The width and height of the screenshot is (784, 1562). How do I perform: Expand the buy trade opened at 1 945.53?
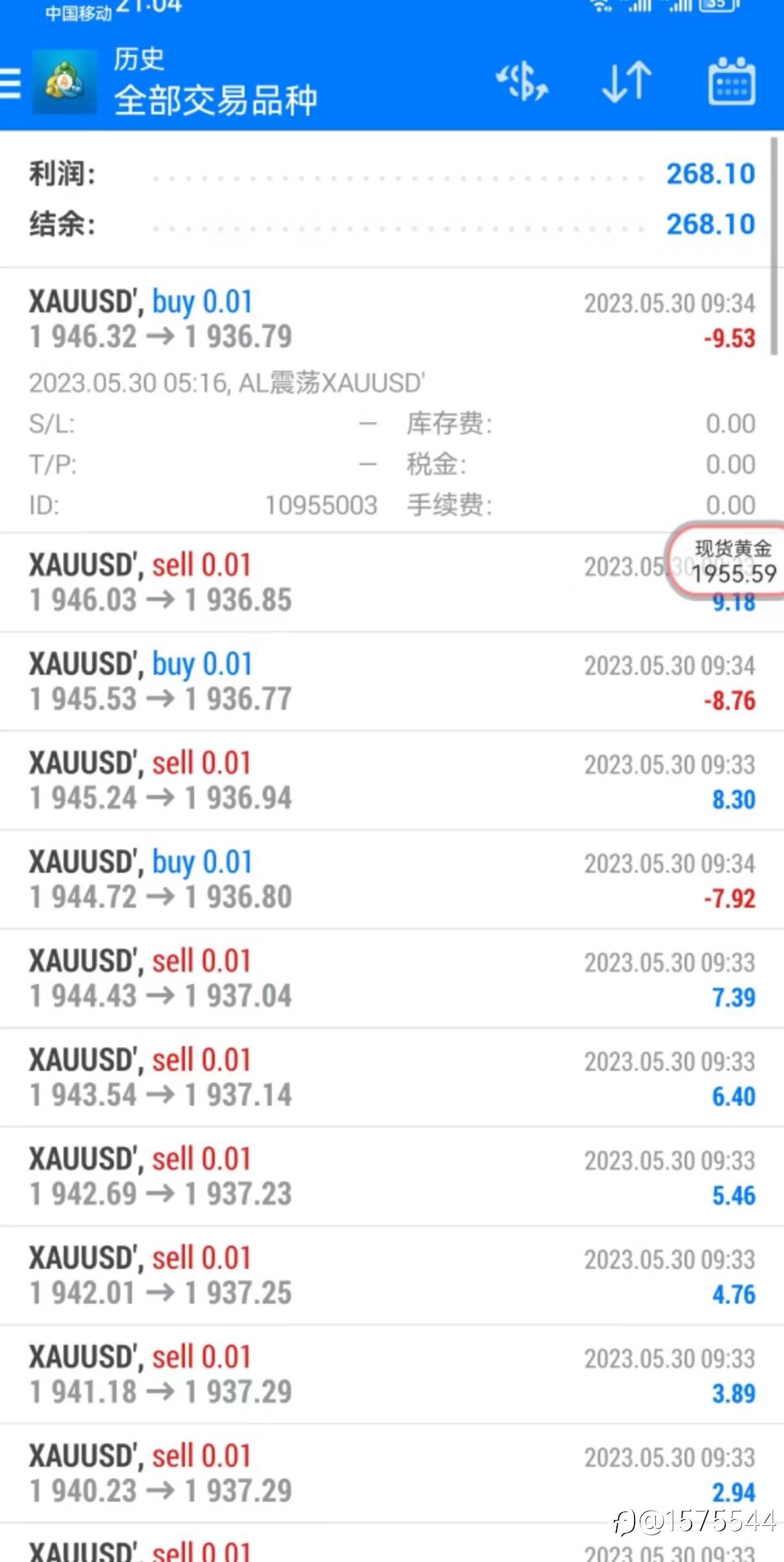[x=392, y=681]
